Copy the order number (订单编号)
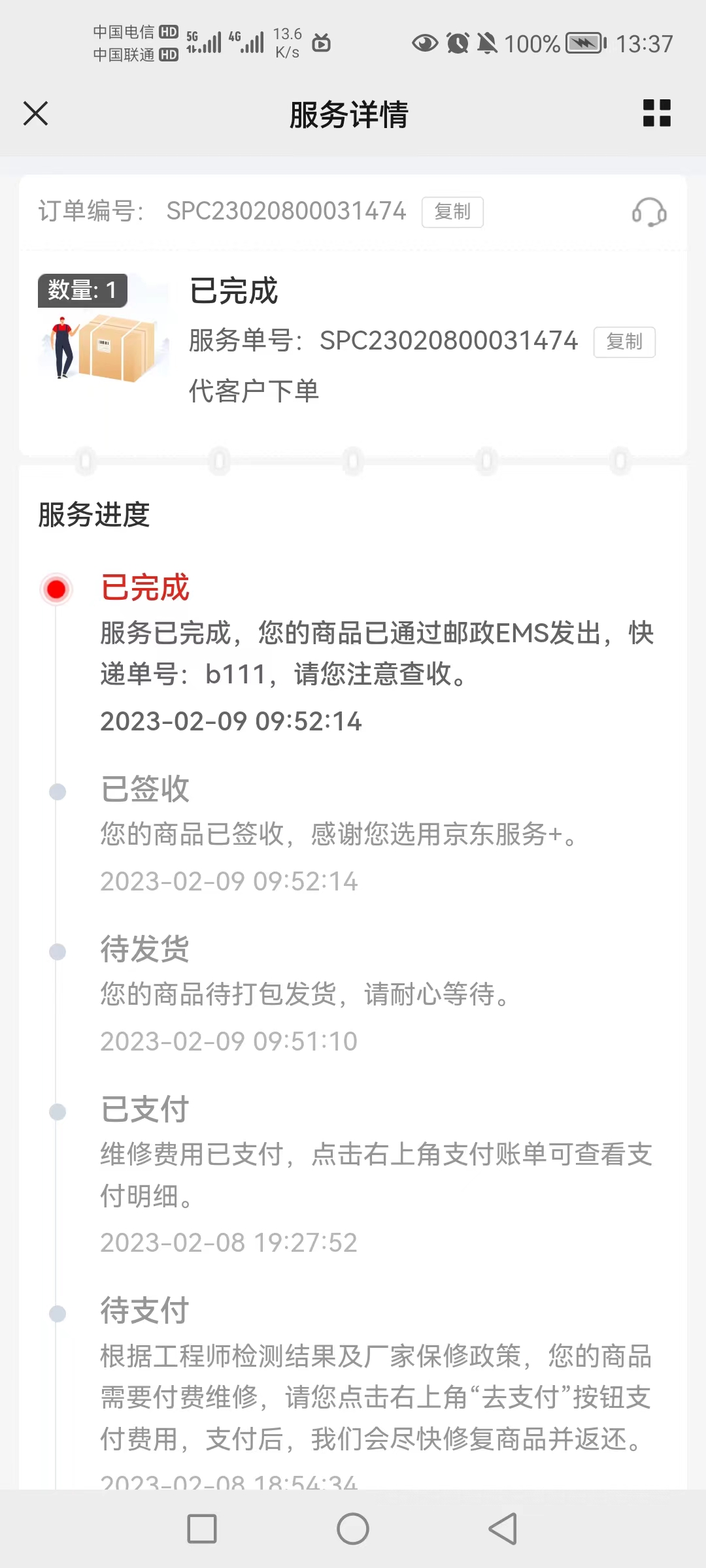Screen dimensions: 706x1568 (452, 212)
